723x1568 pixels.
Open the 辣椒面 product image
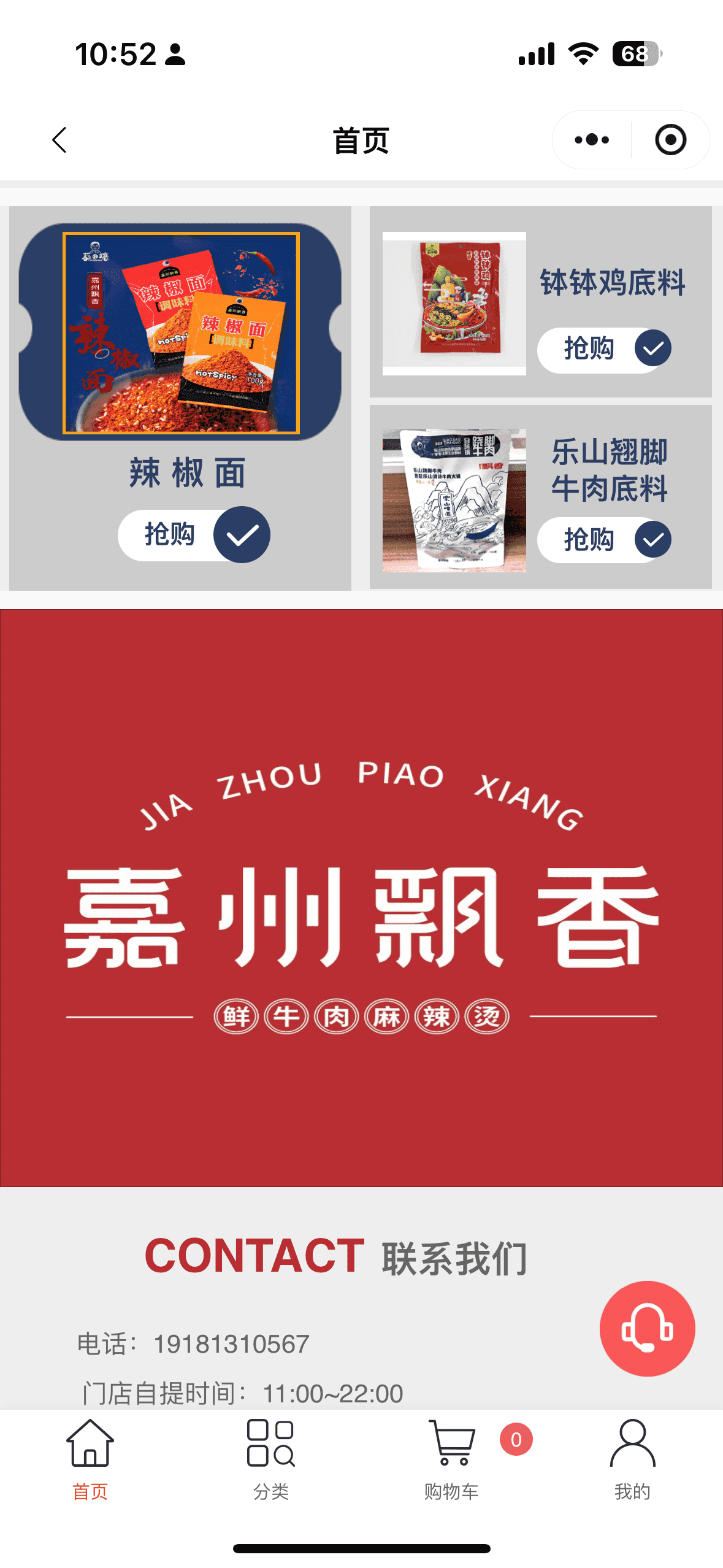pyautogui.click(x=181, y=332)
